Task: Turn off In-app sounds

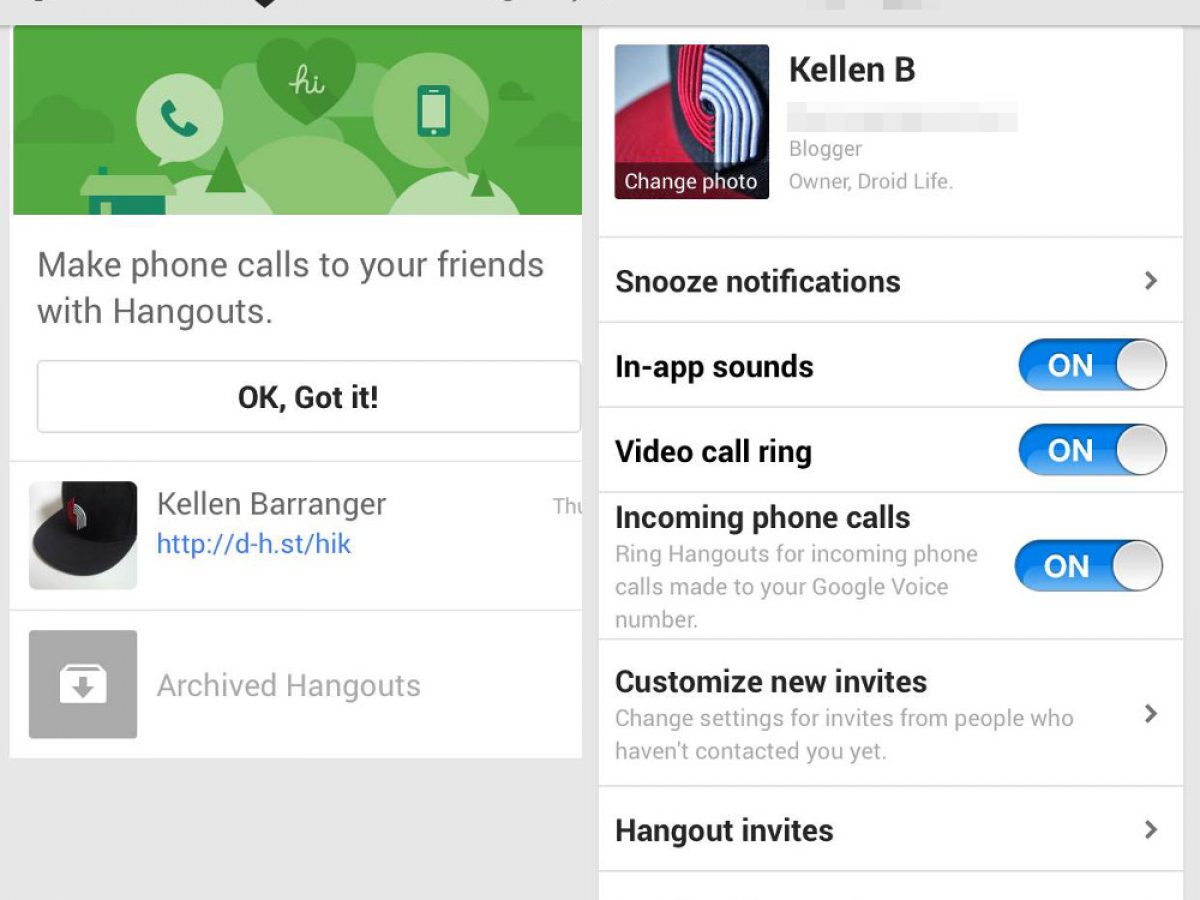Action: click(x=1091, y=365)
